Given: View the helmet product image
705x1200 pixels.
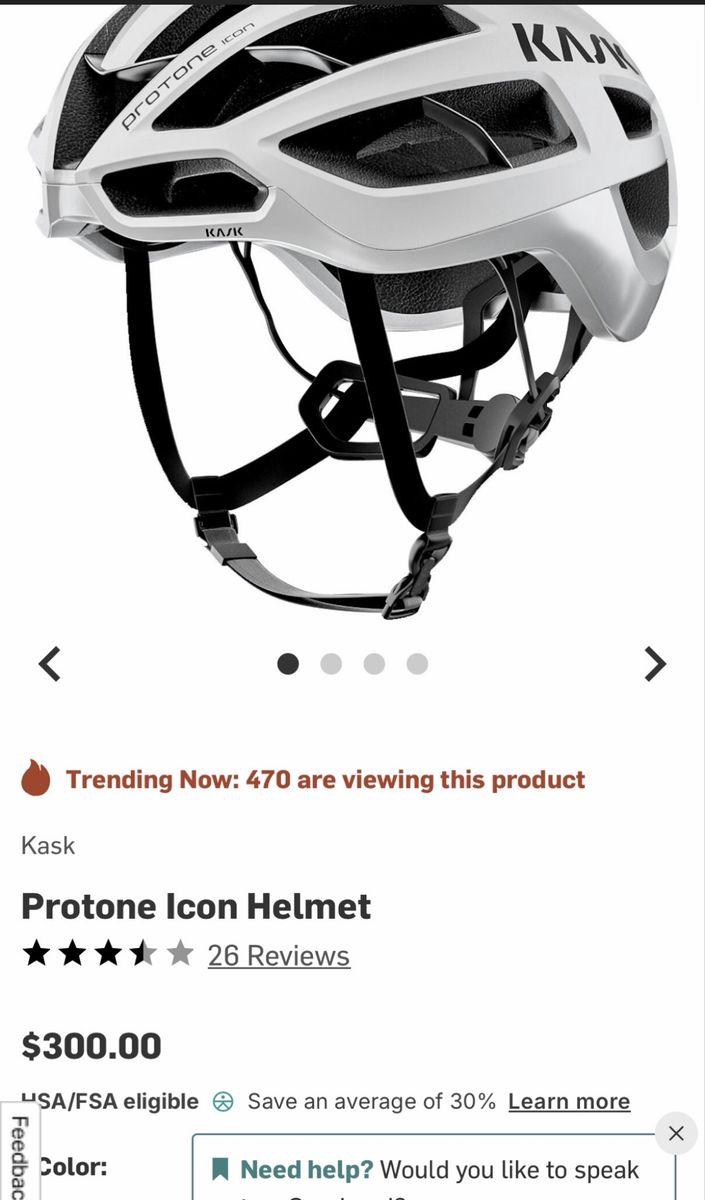Looking at the screenshot, I should coord(352,300).
